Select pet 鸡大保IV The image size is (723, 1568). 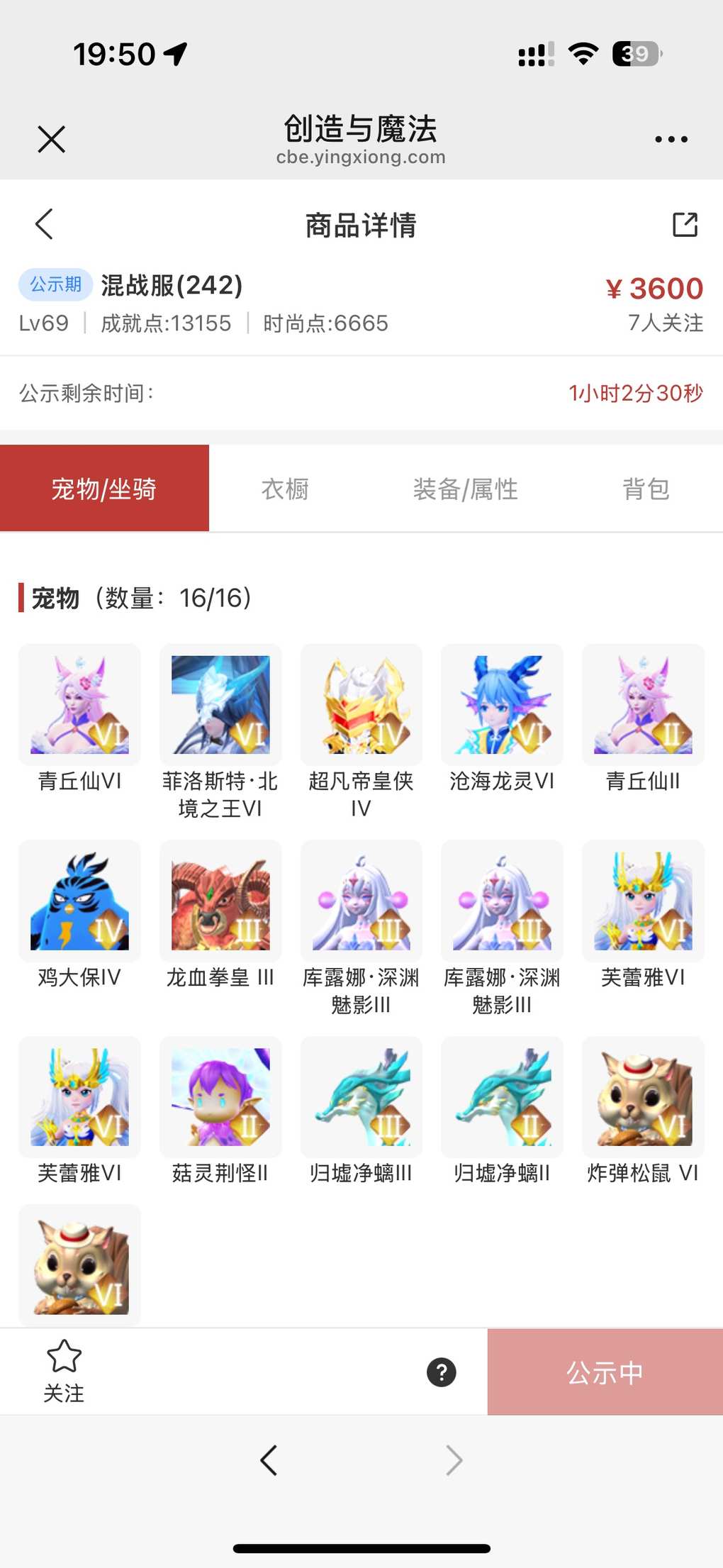pos(79,901)
